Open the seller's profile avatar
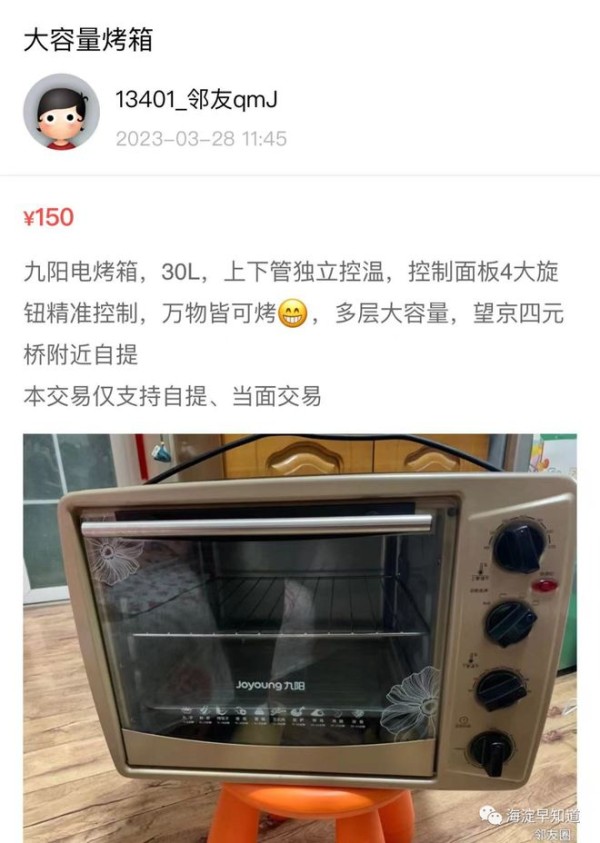This screenshot has width=600, height=843. coord(61,111)
